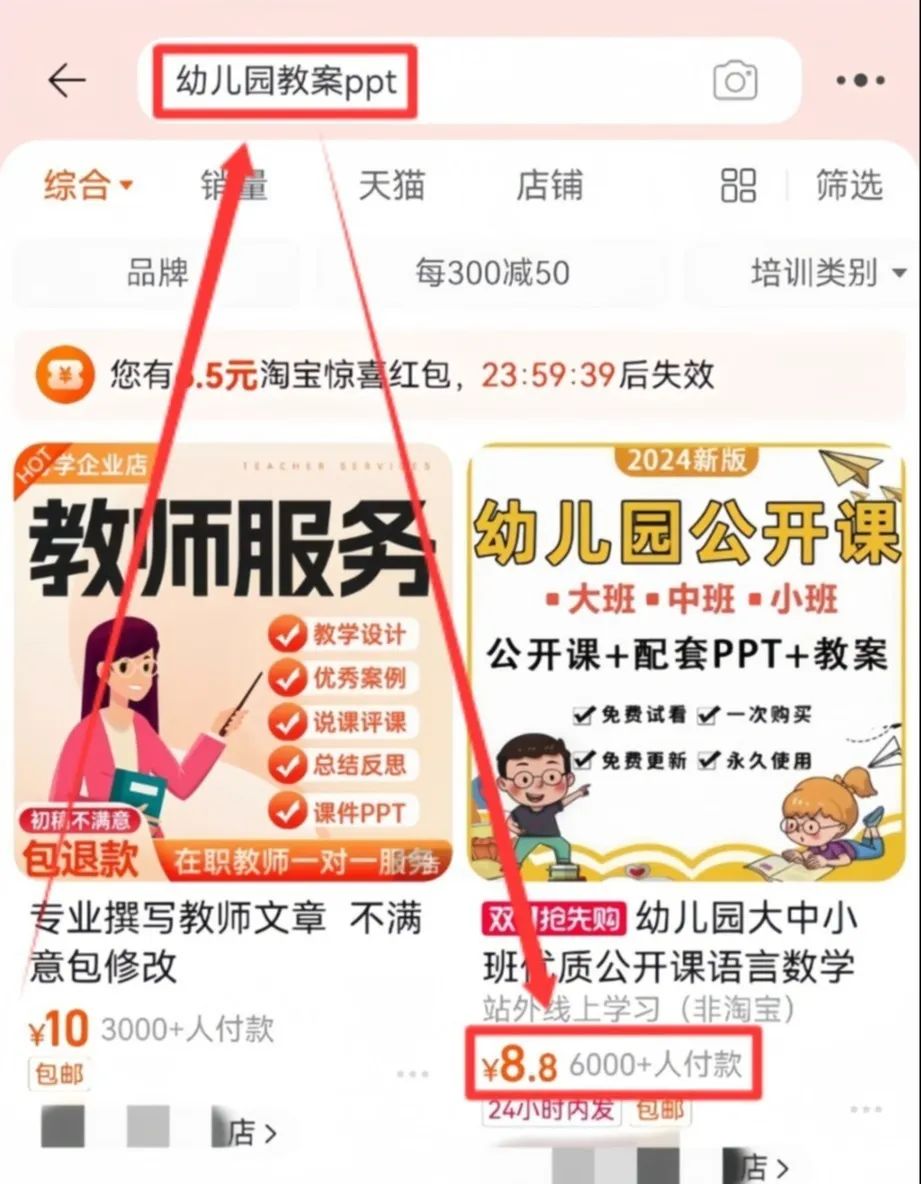
Task: Open the 淘宝惊喜红包 banner
Action: point(460,375)
